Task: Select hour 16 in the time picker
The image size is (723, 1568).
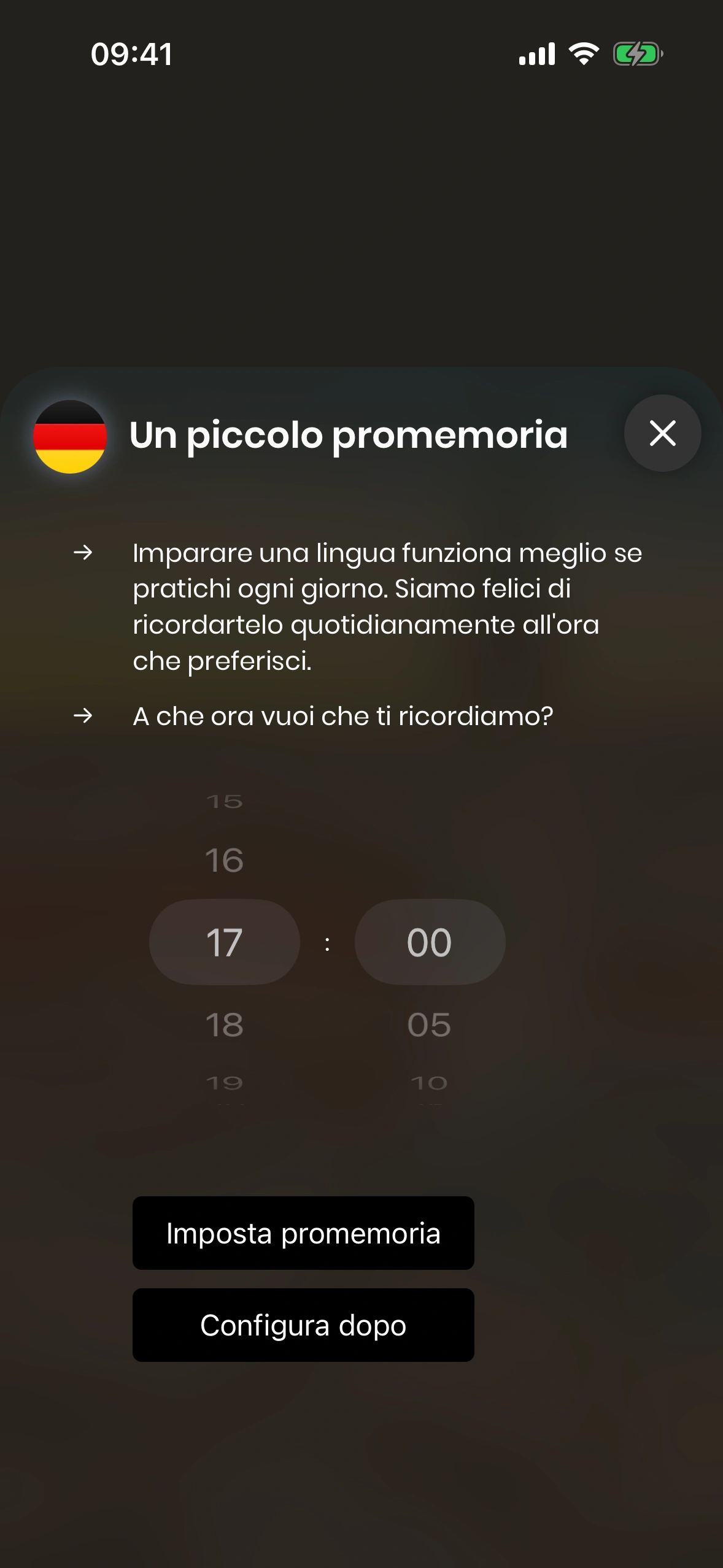Action: pos(224,860)
